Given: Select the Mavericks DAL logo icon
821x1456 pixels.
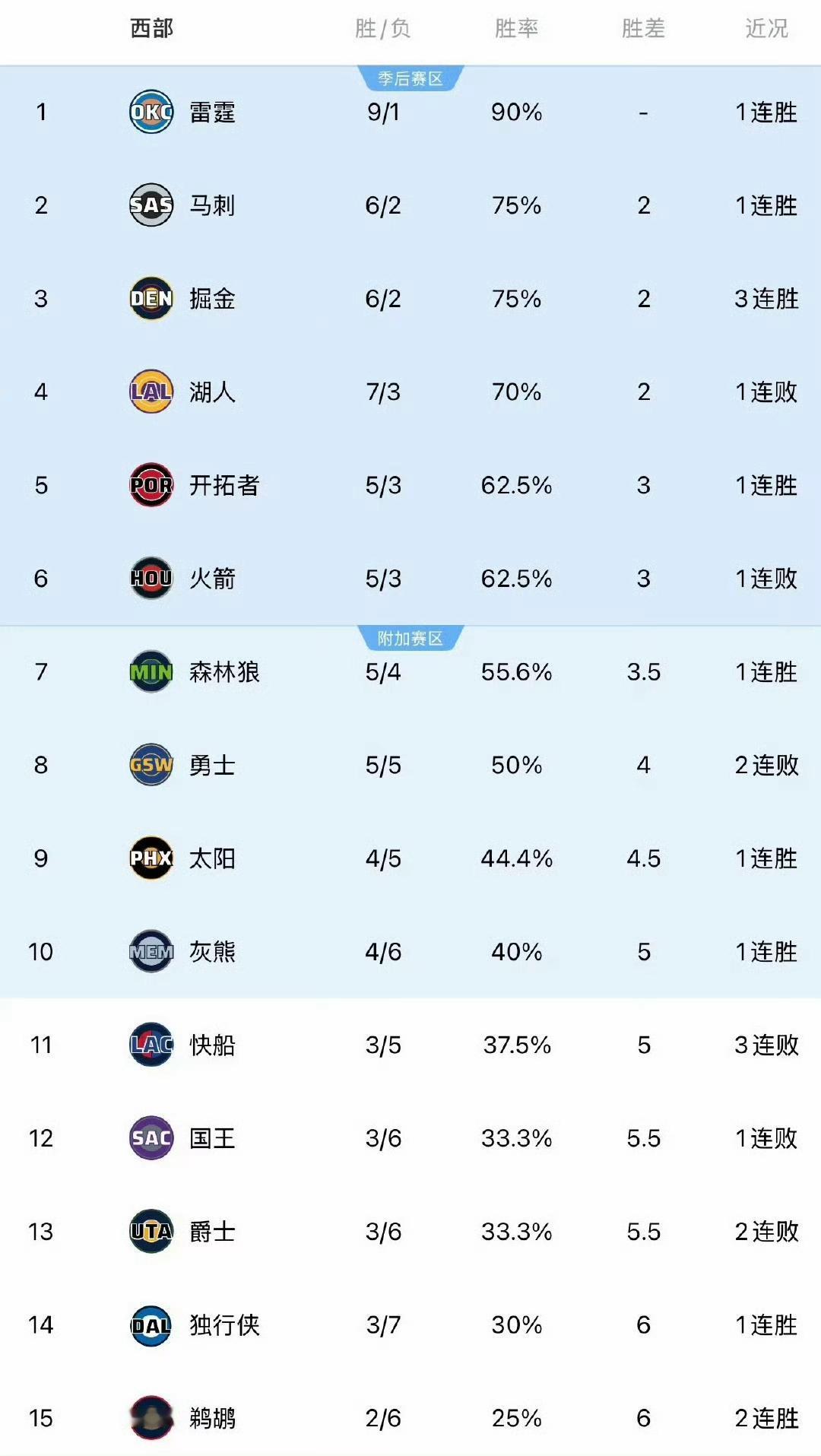Looking at the screenshot, I should [151, 1326].
